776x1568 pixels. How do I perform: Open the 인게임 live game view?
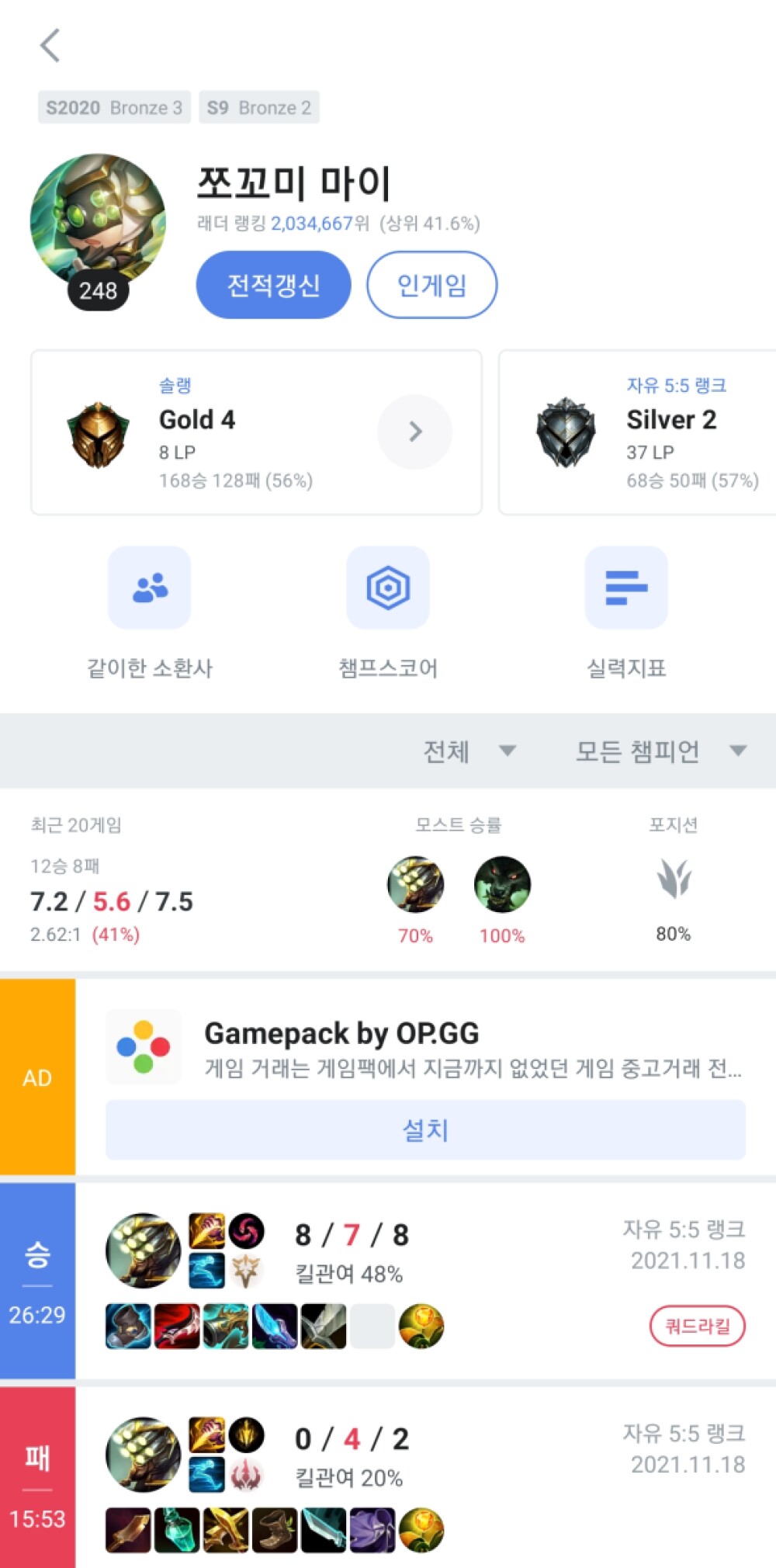coord(431,285)
